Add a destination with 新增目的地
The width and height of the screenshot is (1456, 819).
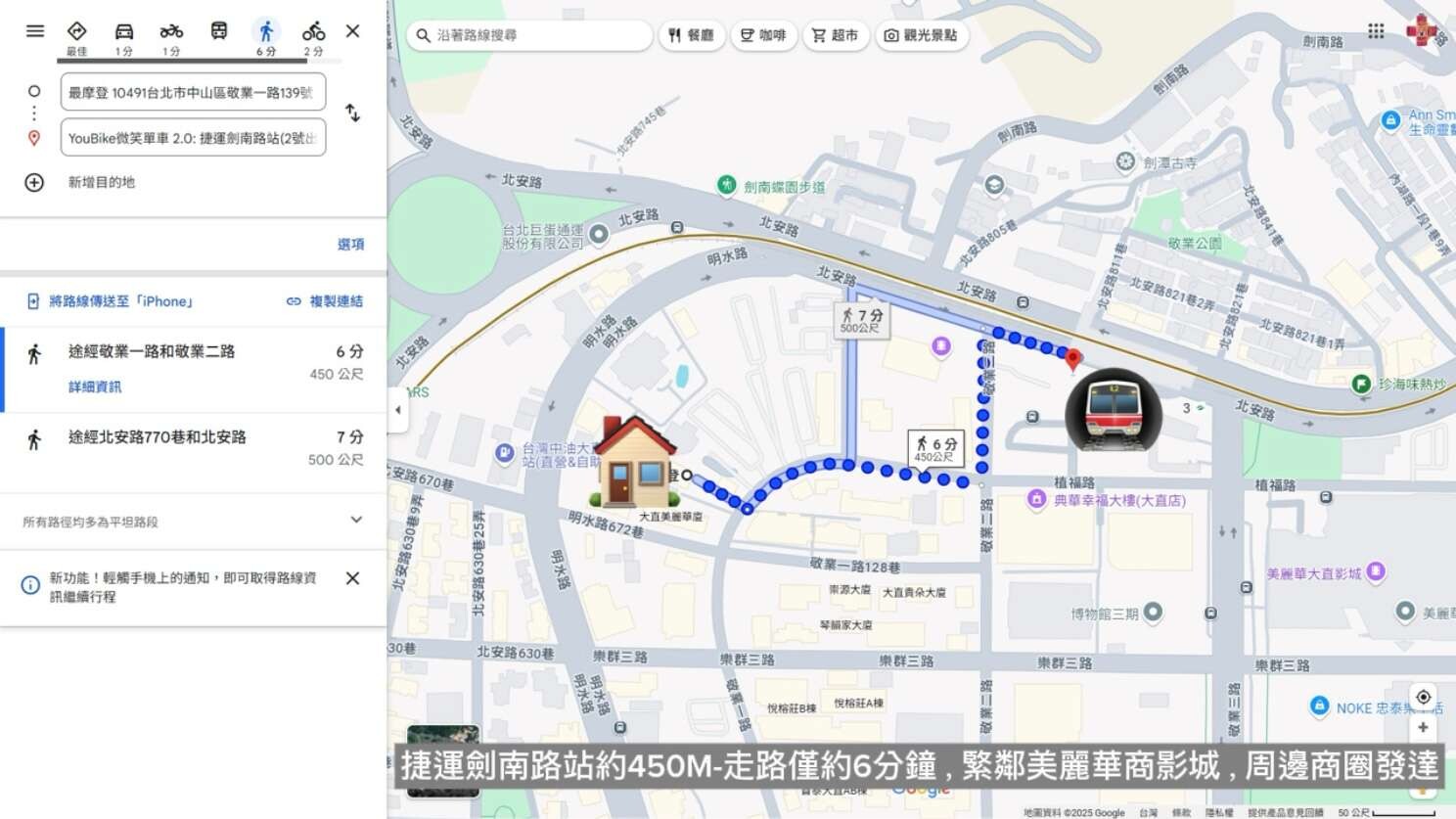(x=101, y=182)
